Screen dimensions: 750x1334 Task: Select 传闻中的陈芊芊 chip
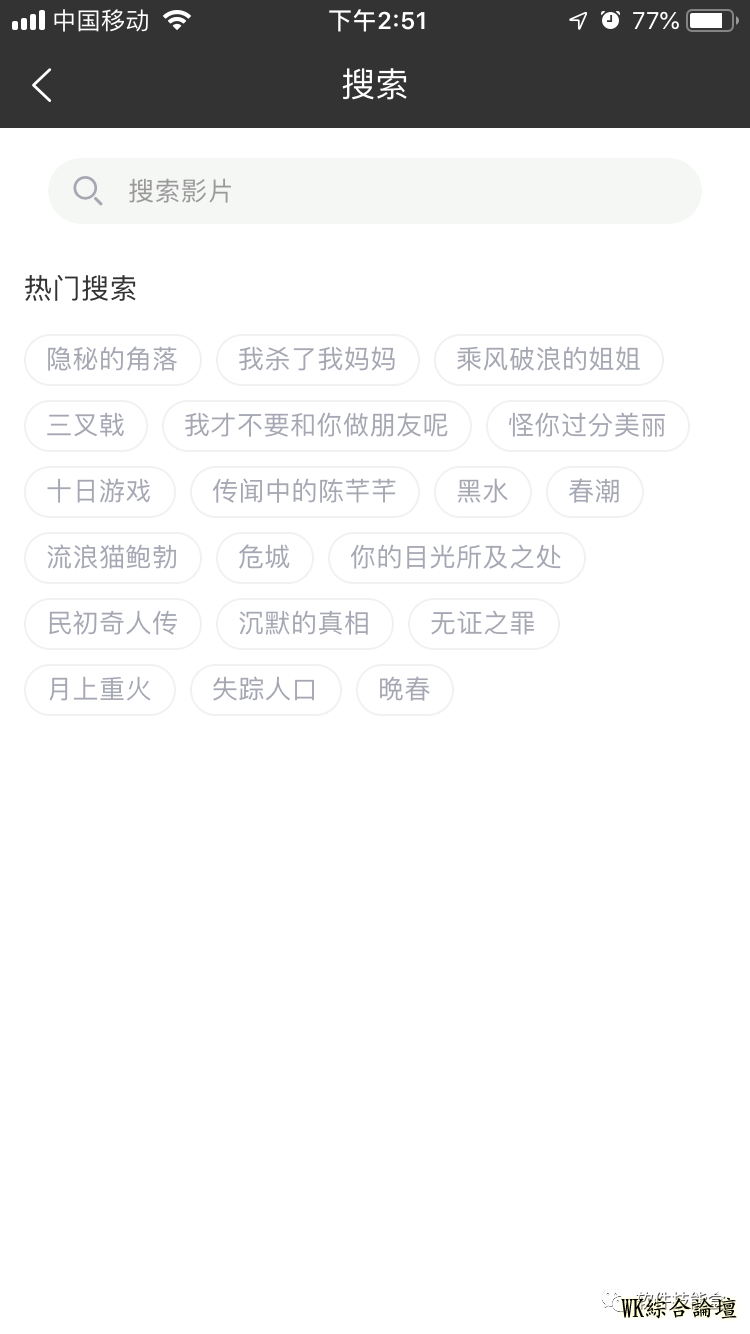click(x=304, y=491)
